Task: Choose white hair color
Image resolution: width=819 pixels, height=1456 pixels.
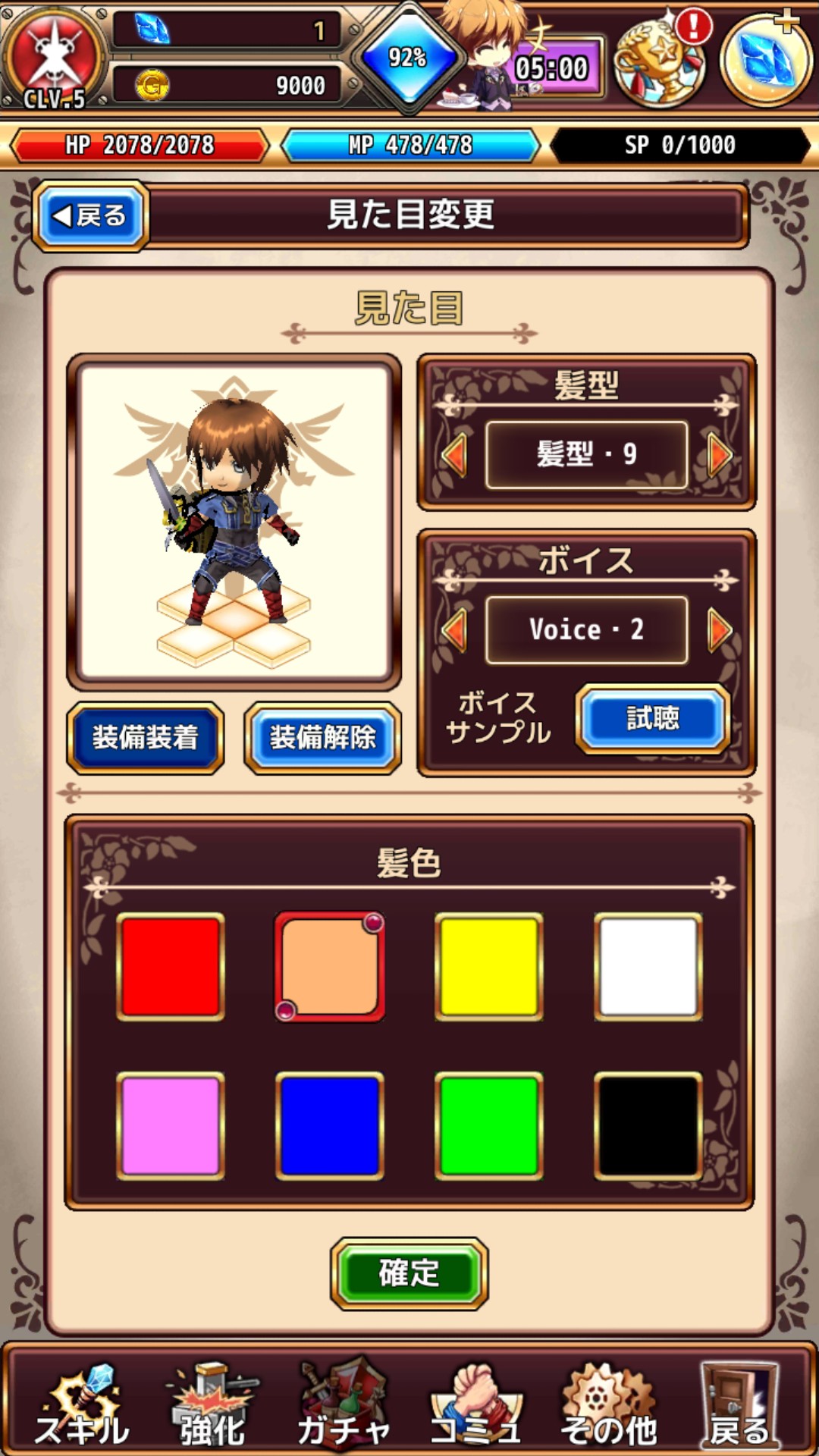Action: (x=648, y=967)
